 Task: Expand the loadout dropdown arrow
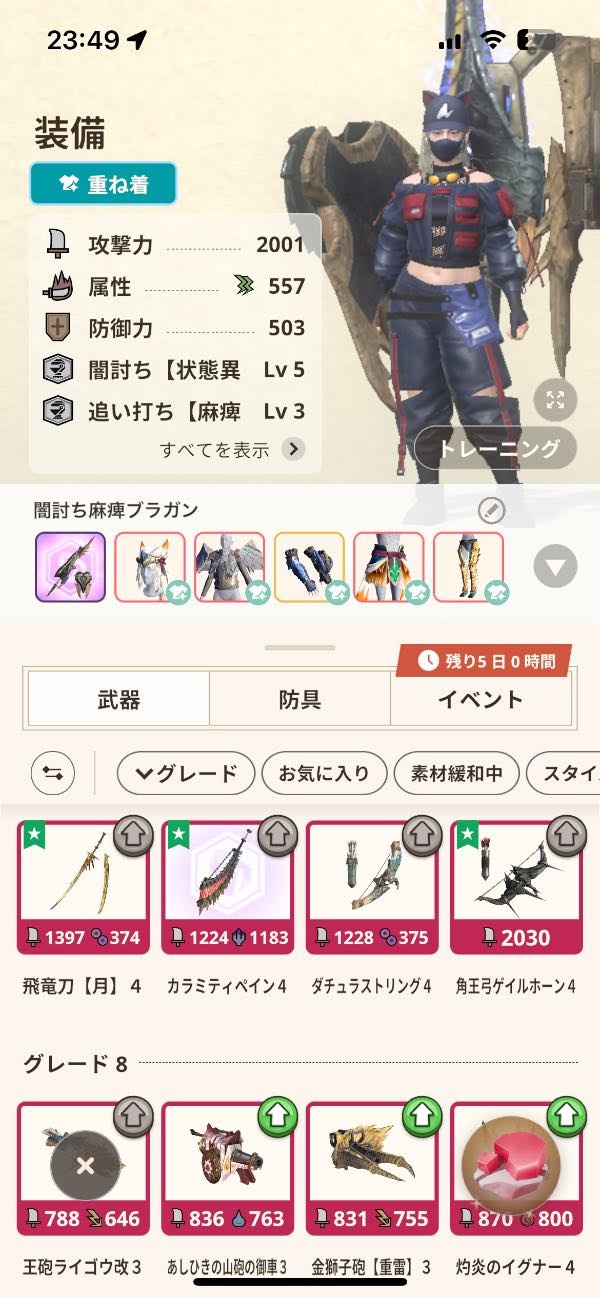point(555,567)
